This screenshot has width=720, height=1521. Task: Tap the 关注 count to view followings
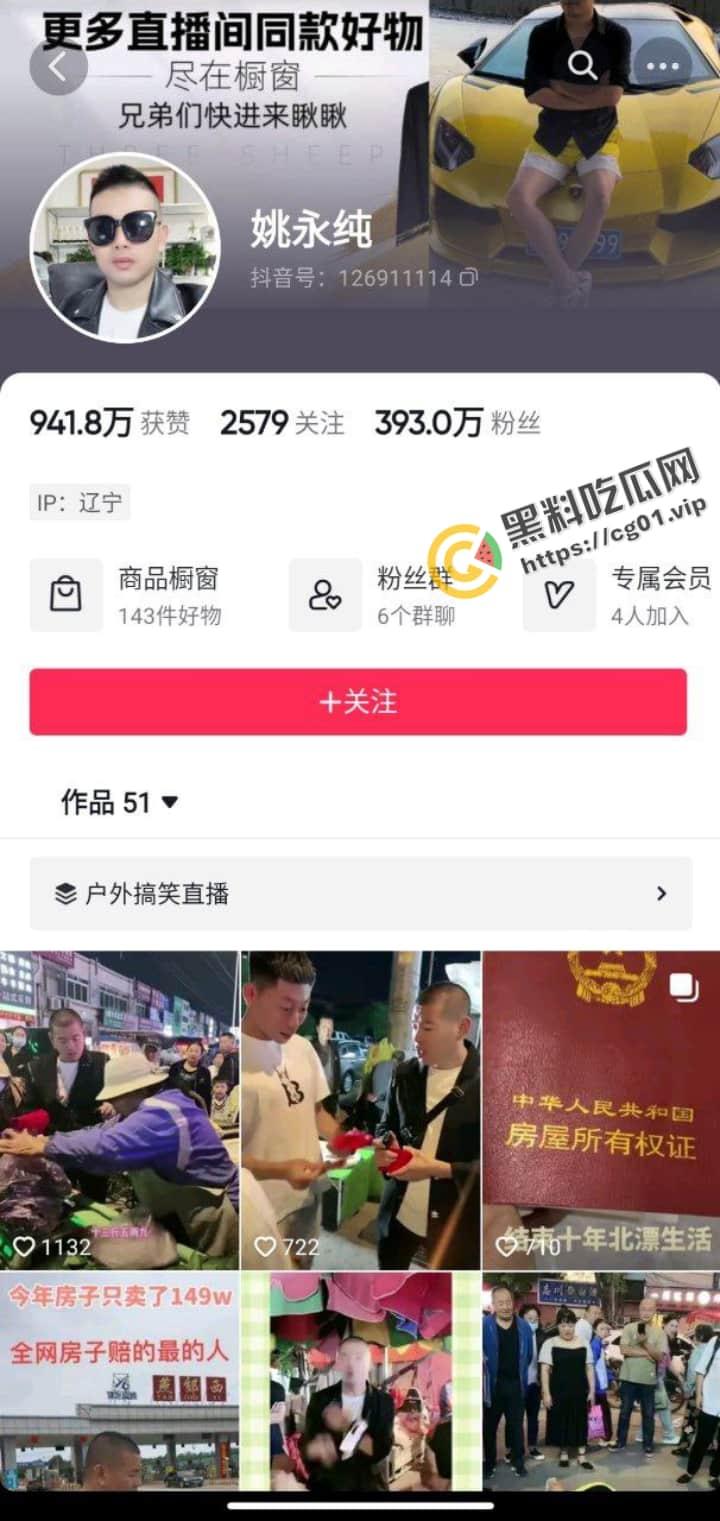point(282,421)
